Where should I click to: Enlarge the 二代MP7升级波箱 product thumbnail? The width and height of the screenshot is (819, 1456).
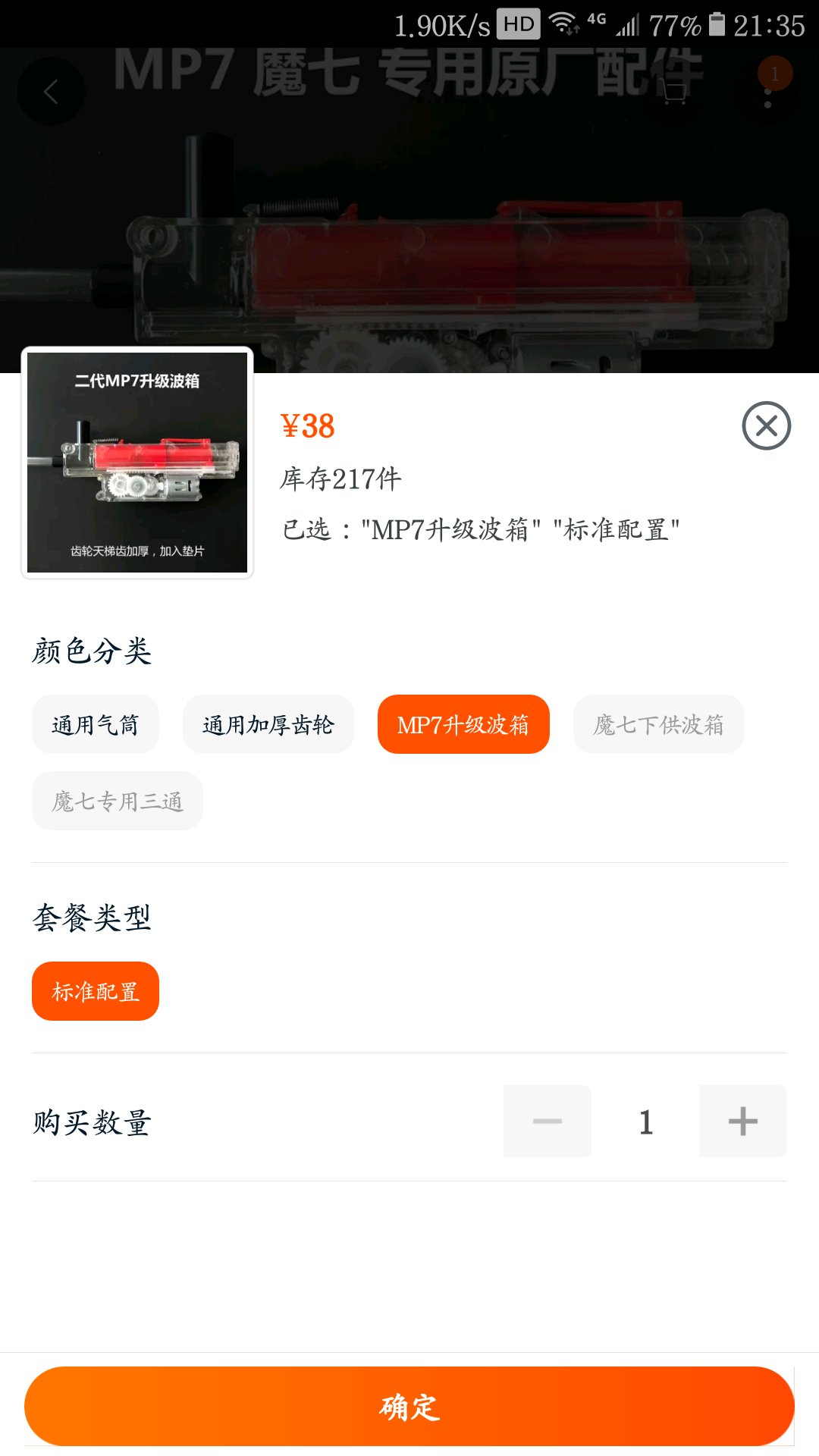(x=137, y=463)
